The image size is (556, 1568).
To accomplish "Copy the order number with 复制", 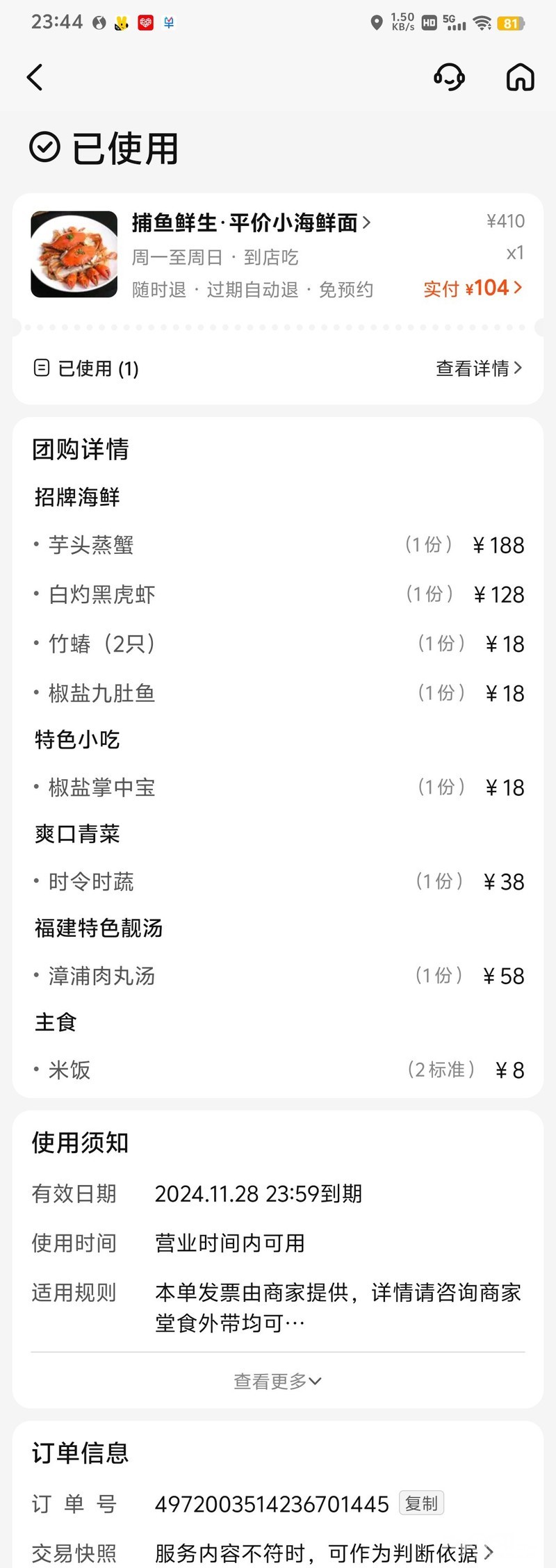I will (x=421, y=1504).
